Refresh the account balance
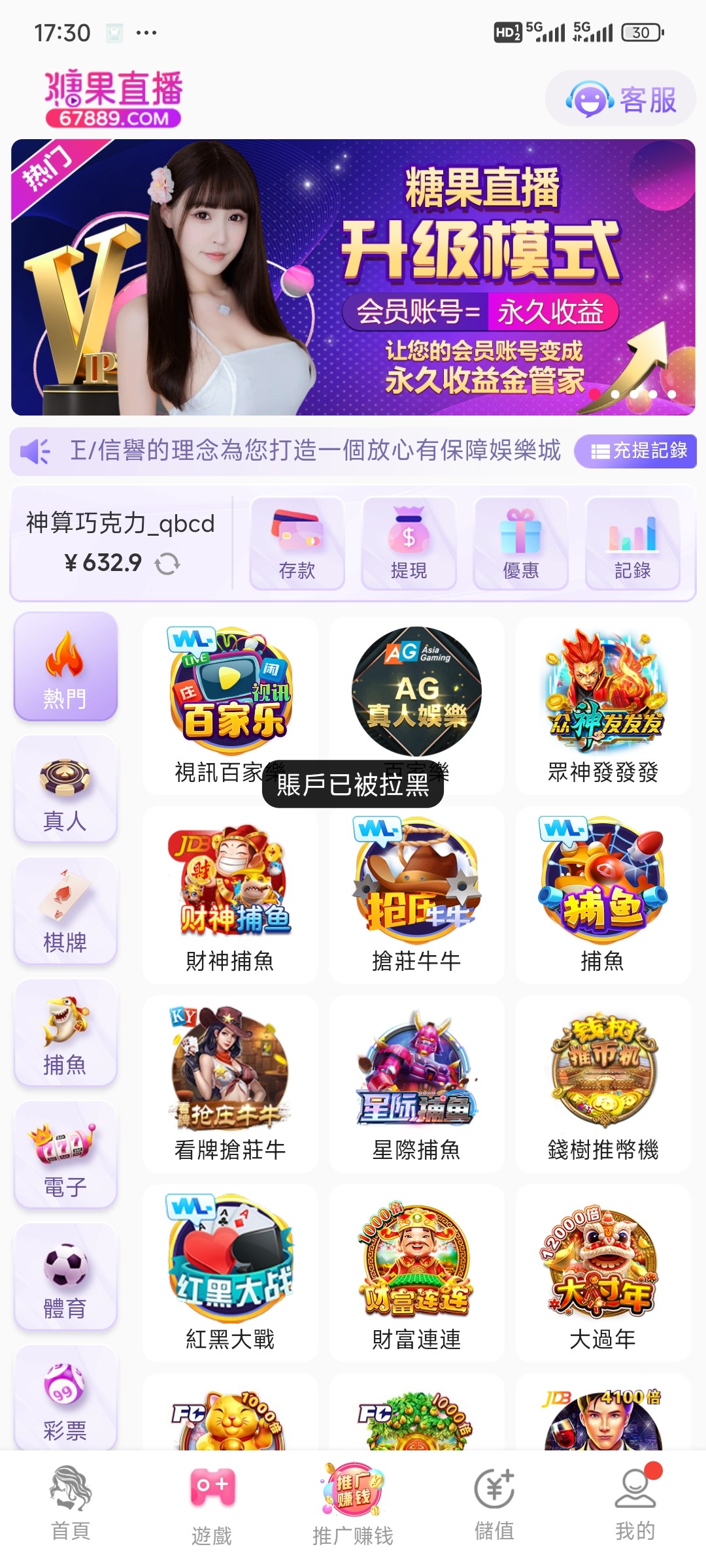The height and width of the screenshot is (1568, 706). tap(167, 563)
